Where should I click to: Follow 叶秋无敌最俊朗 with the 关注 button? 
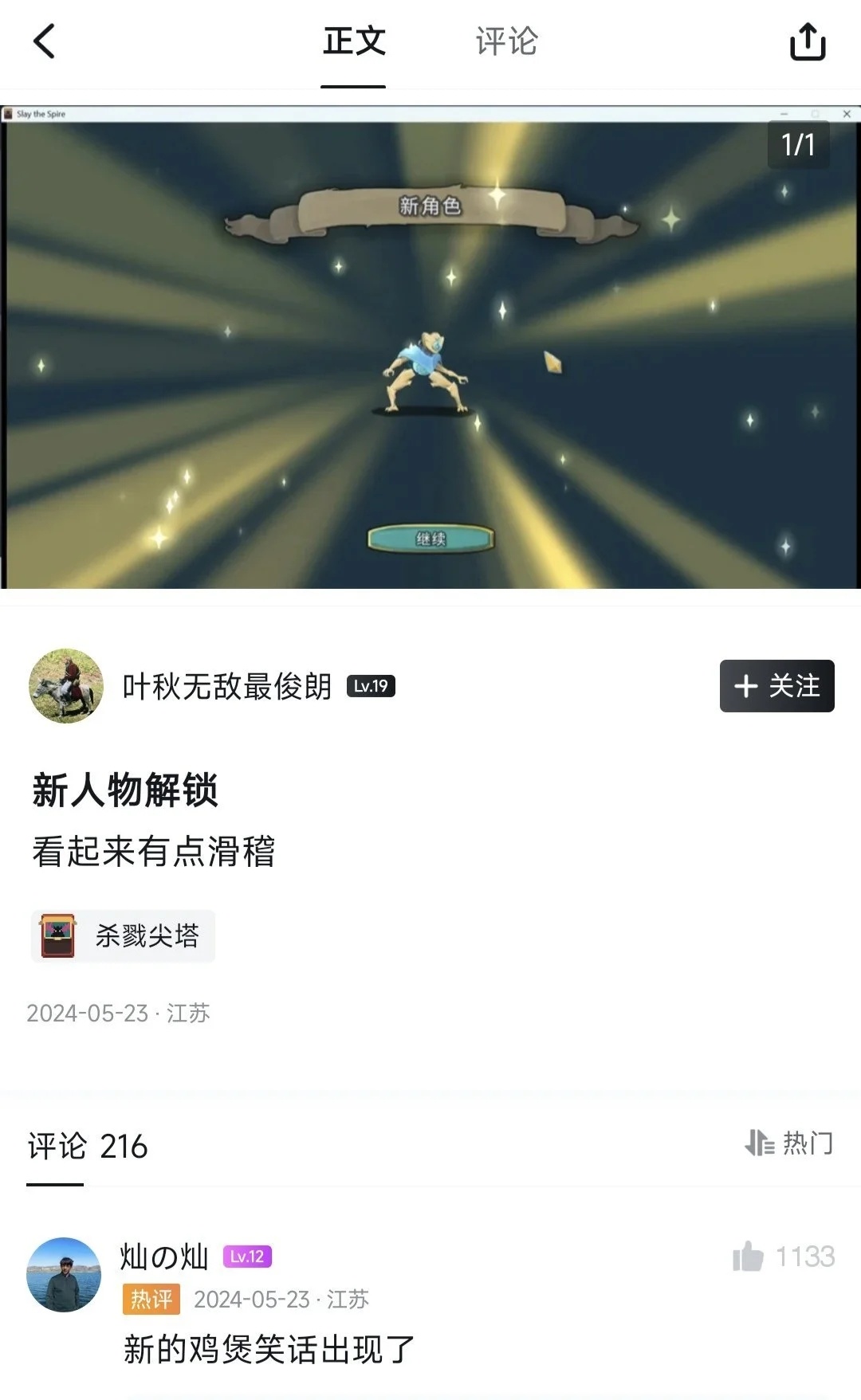click(776, 685)
